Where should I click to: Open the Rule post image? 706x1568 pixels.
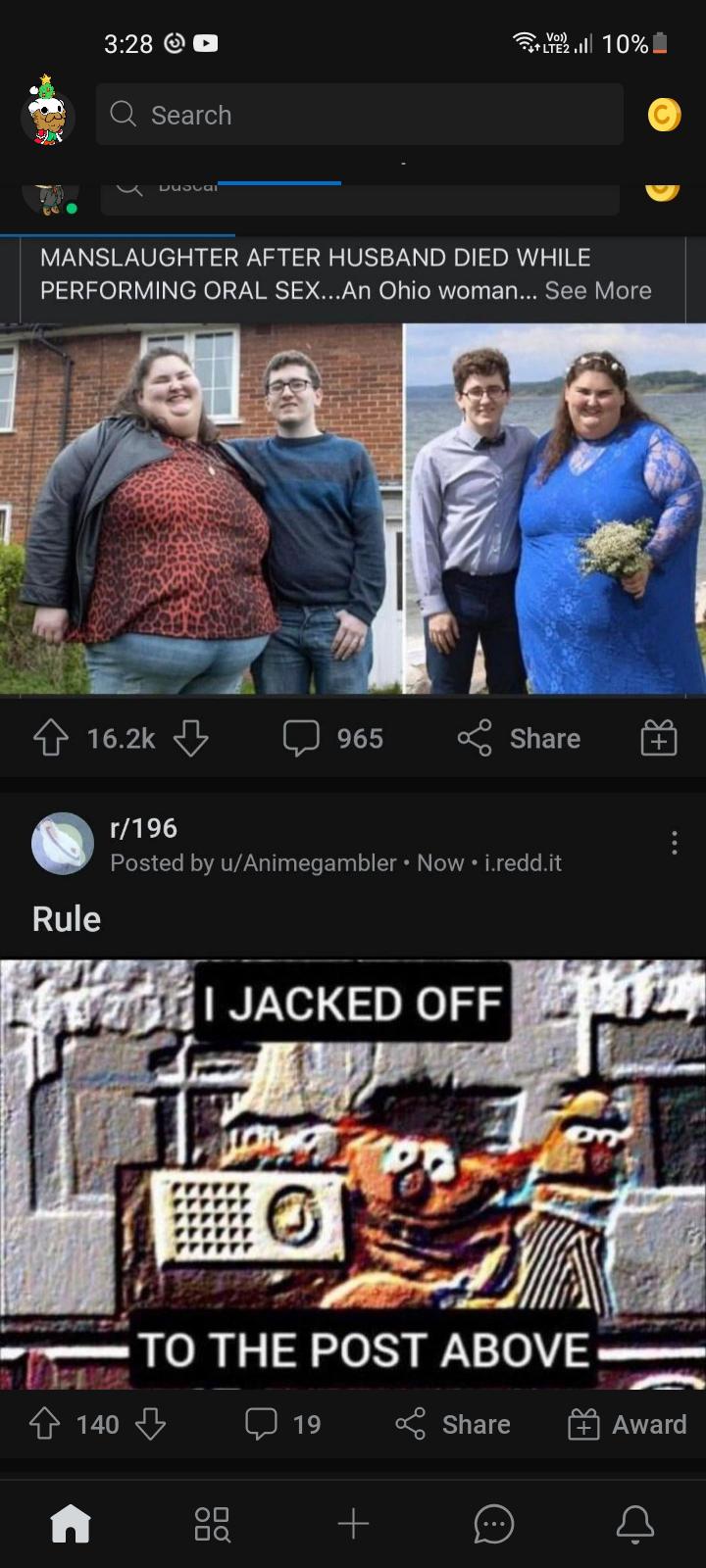(353, 1173)
